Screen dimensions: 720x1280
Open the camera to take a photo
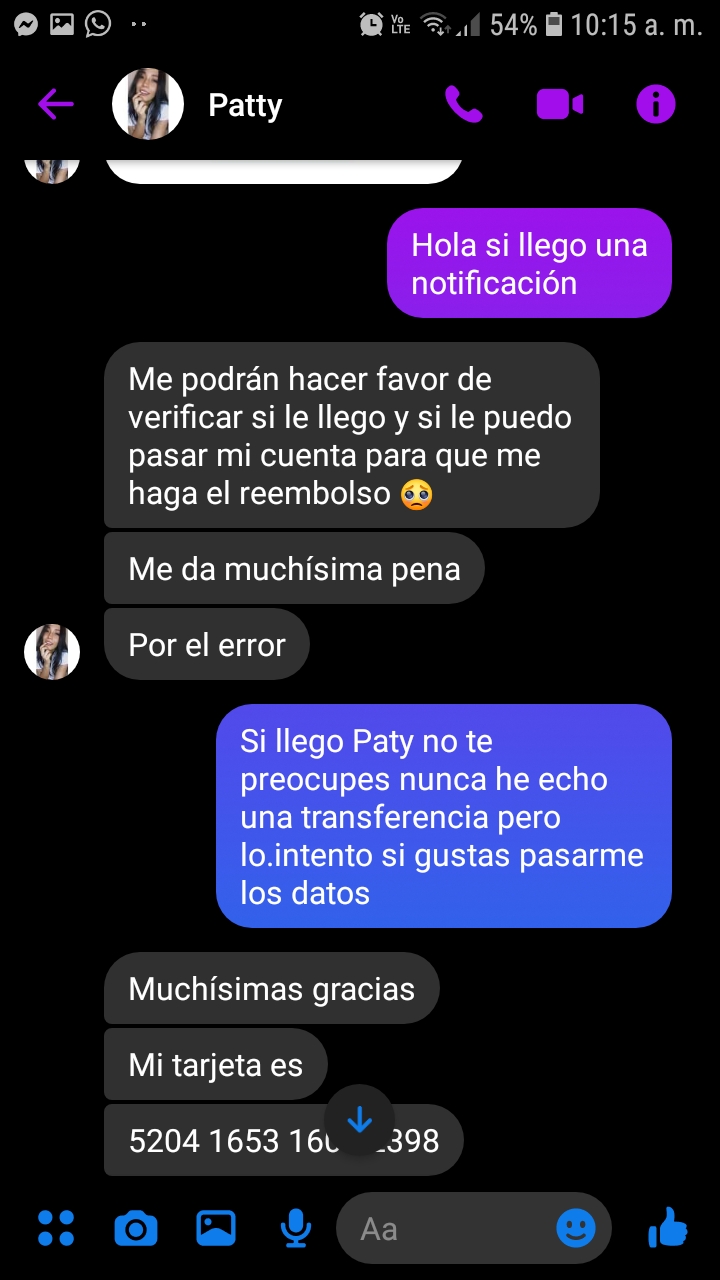(x=136, y=1228)
